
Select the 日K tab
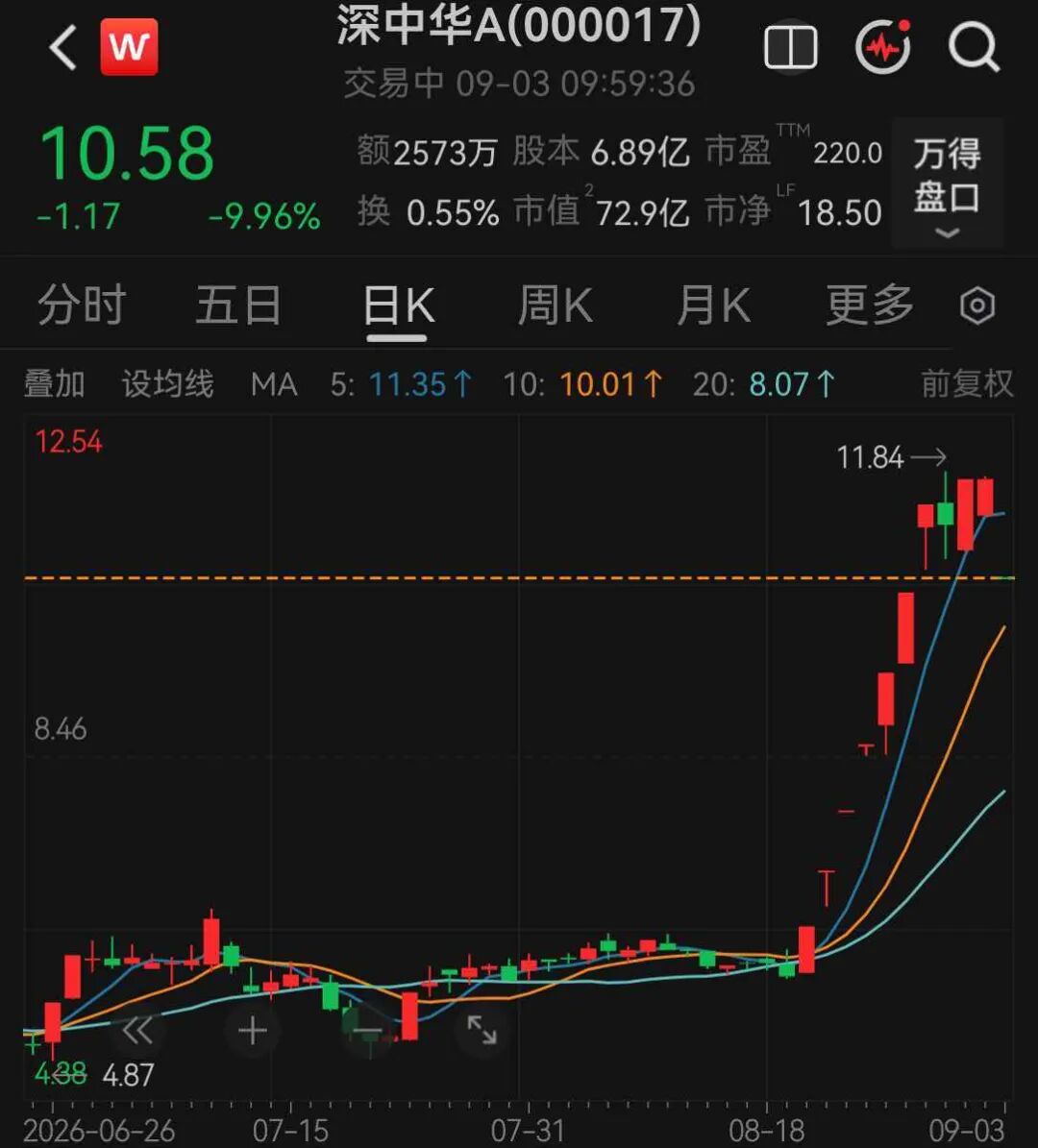399,306
